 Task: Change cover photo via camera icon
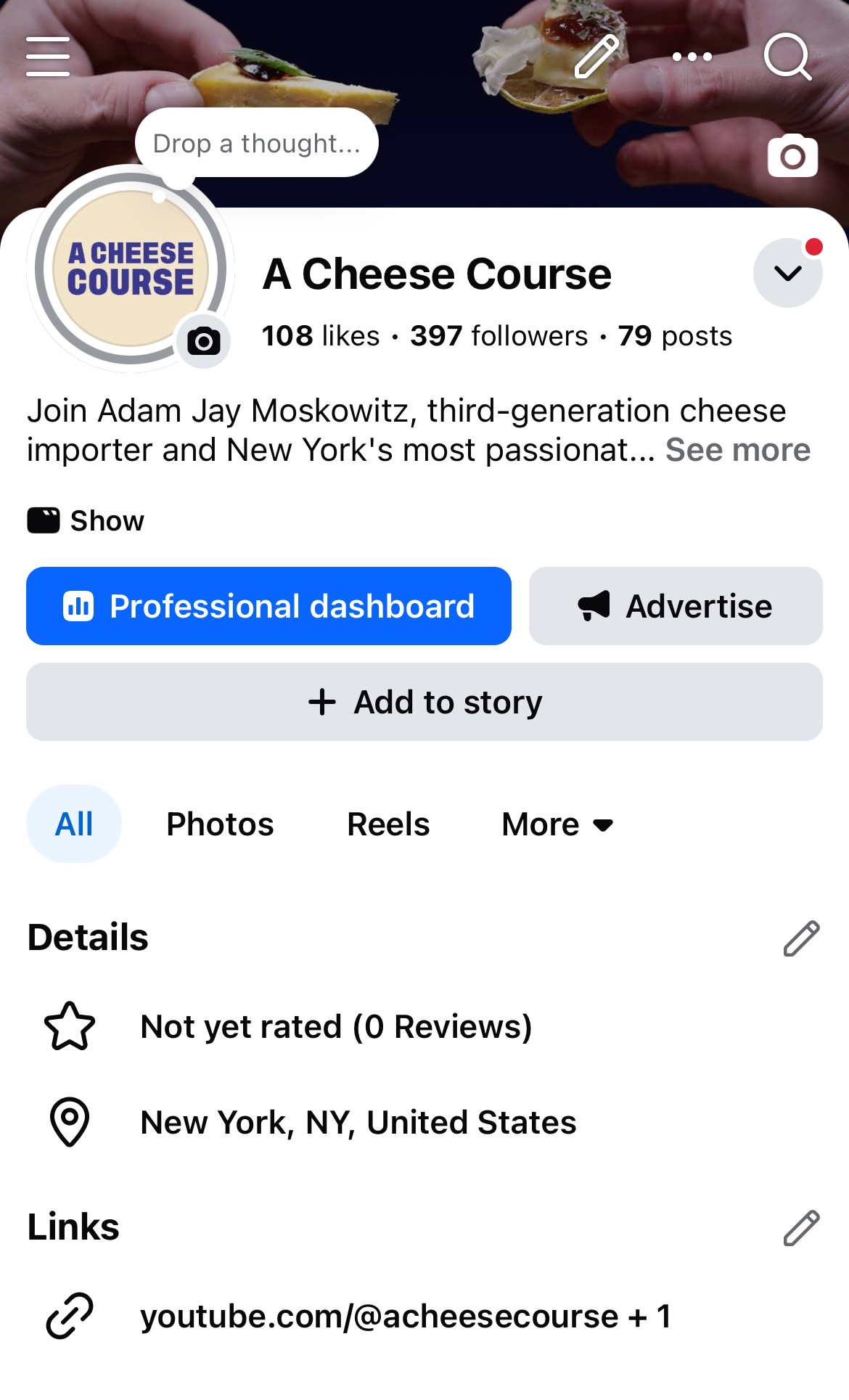pyautogui.click(x=792, y=156)
